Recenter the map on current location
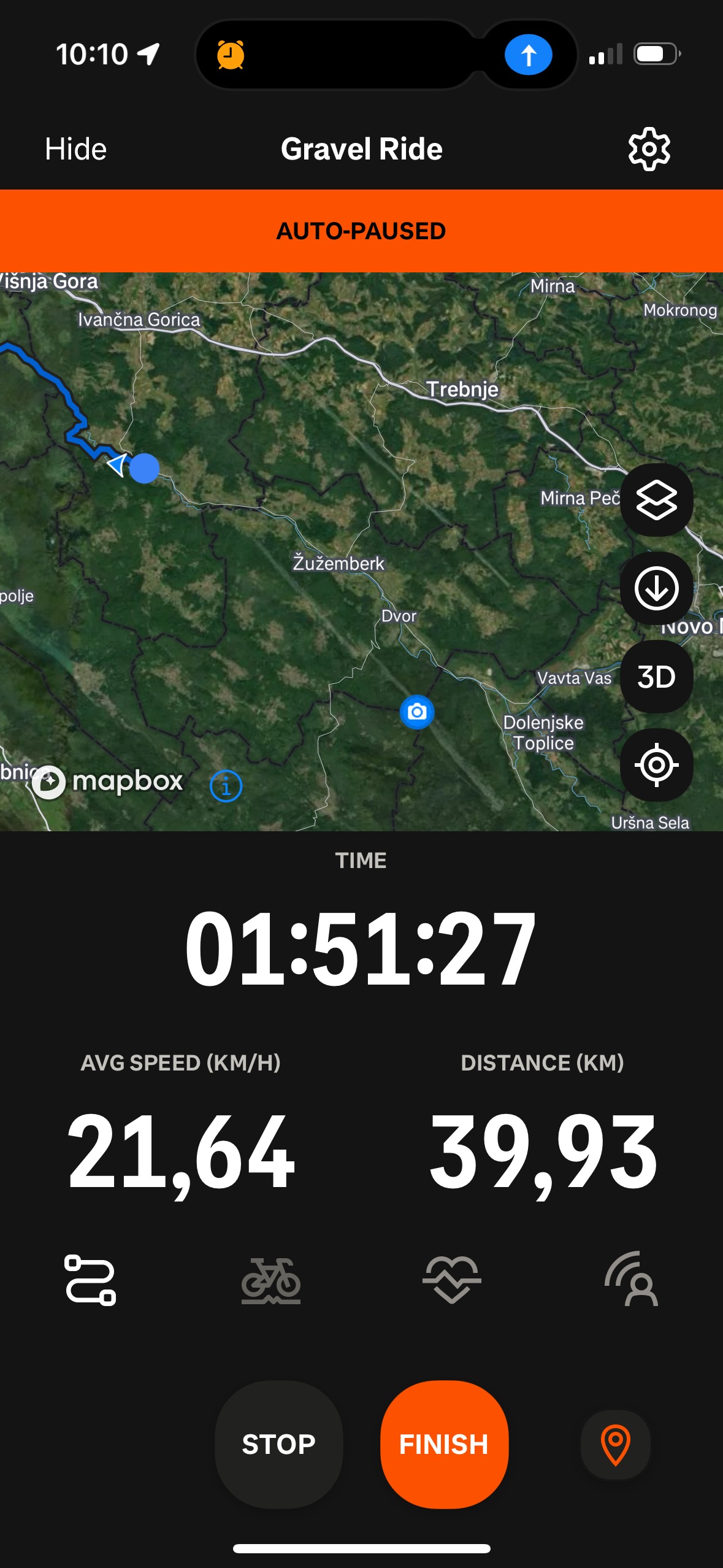723x1568 pixels. tap(656, 765)
